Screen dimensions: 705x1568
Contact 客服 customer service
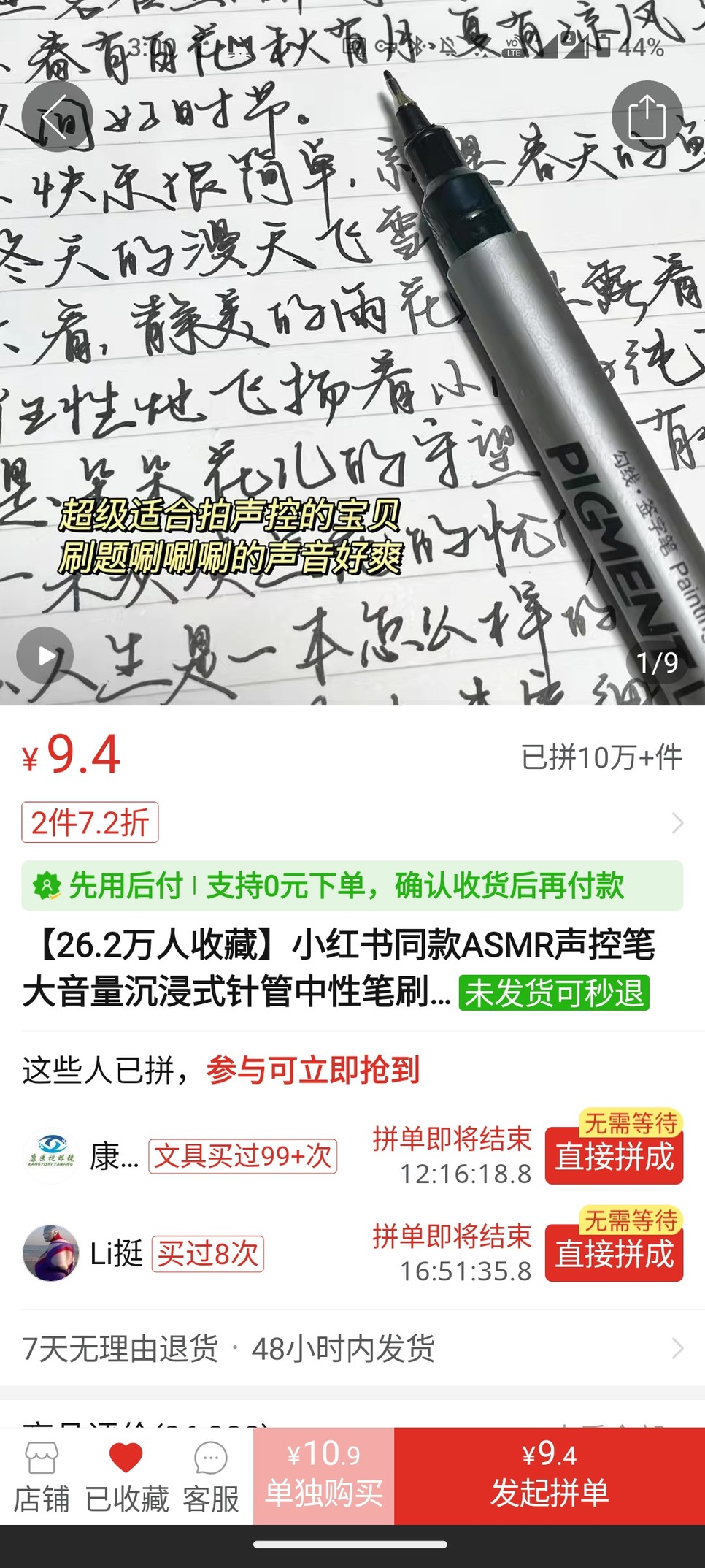coord(211,1477)
